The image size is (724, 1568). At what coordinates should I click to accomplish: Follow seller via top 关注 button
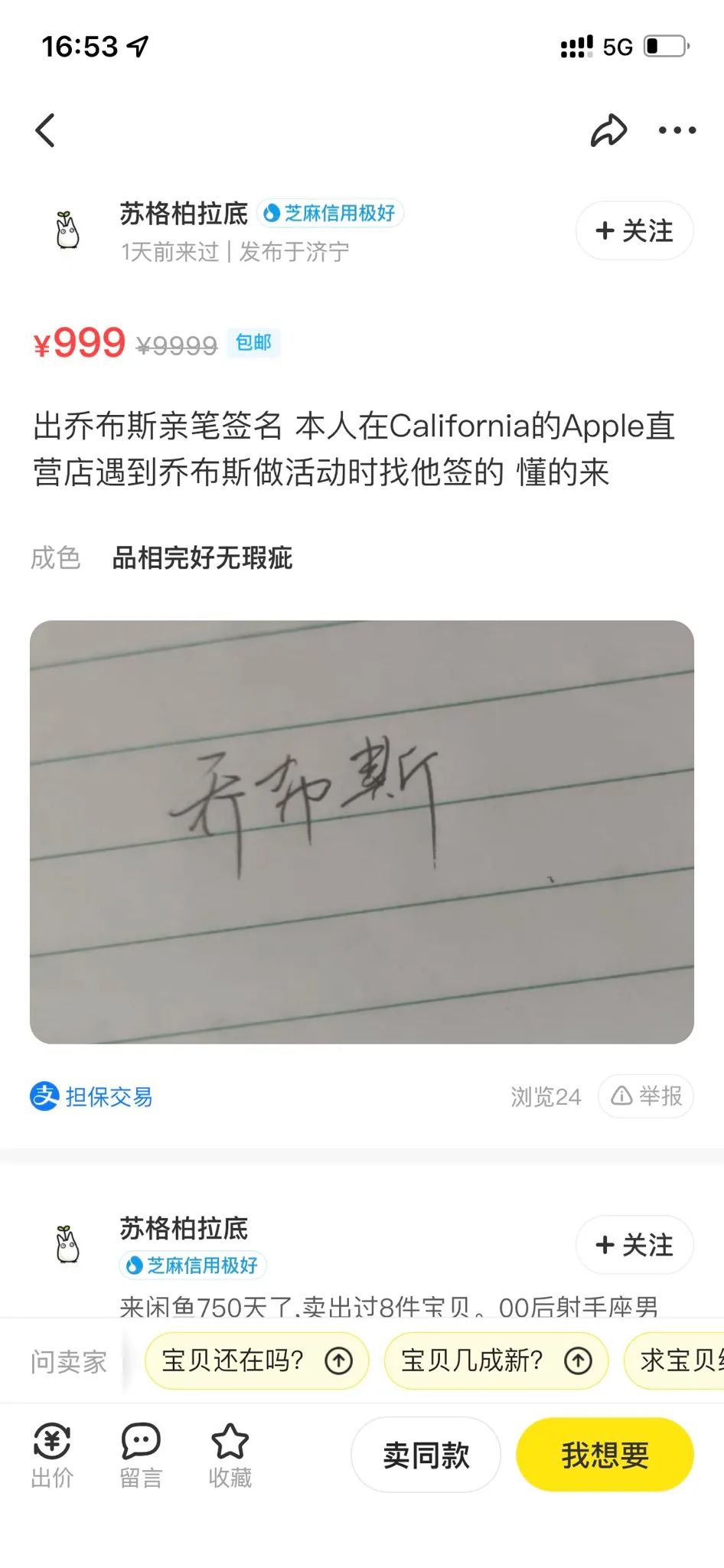[x=634, y=230]
